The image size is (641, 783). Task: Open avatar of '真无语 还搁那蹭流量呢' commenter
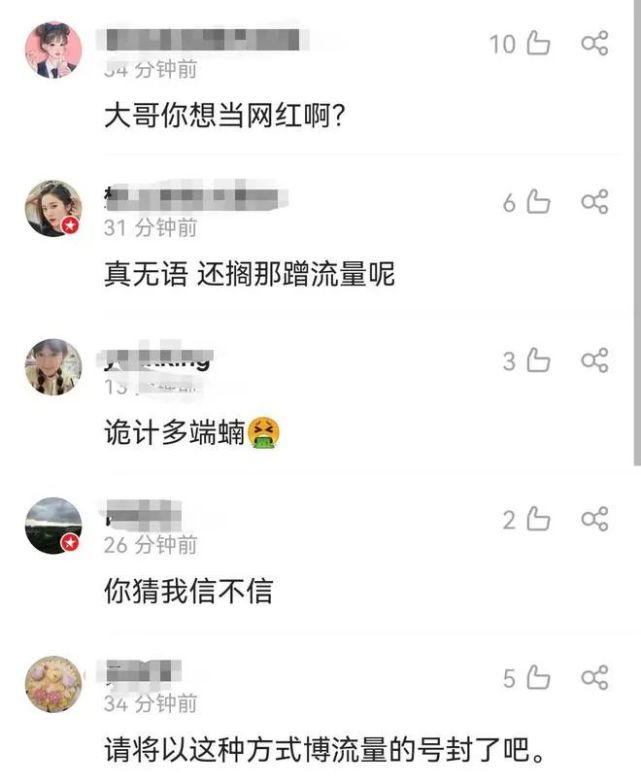53,208
